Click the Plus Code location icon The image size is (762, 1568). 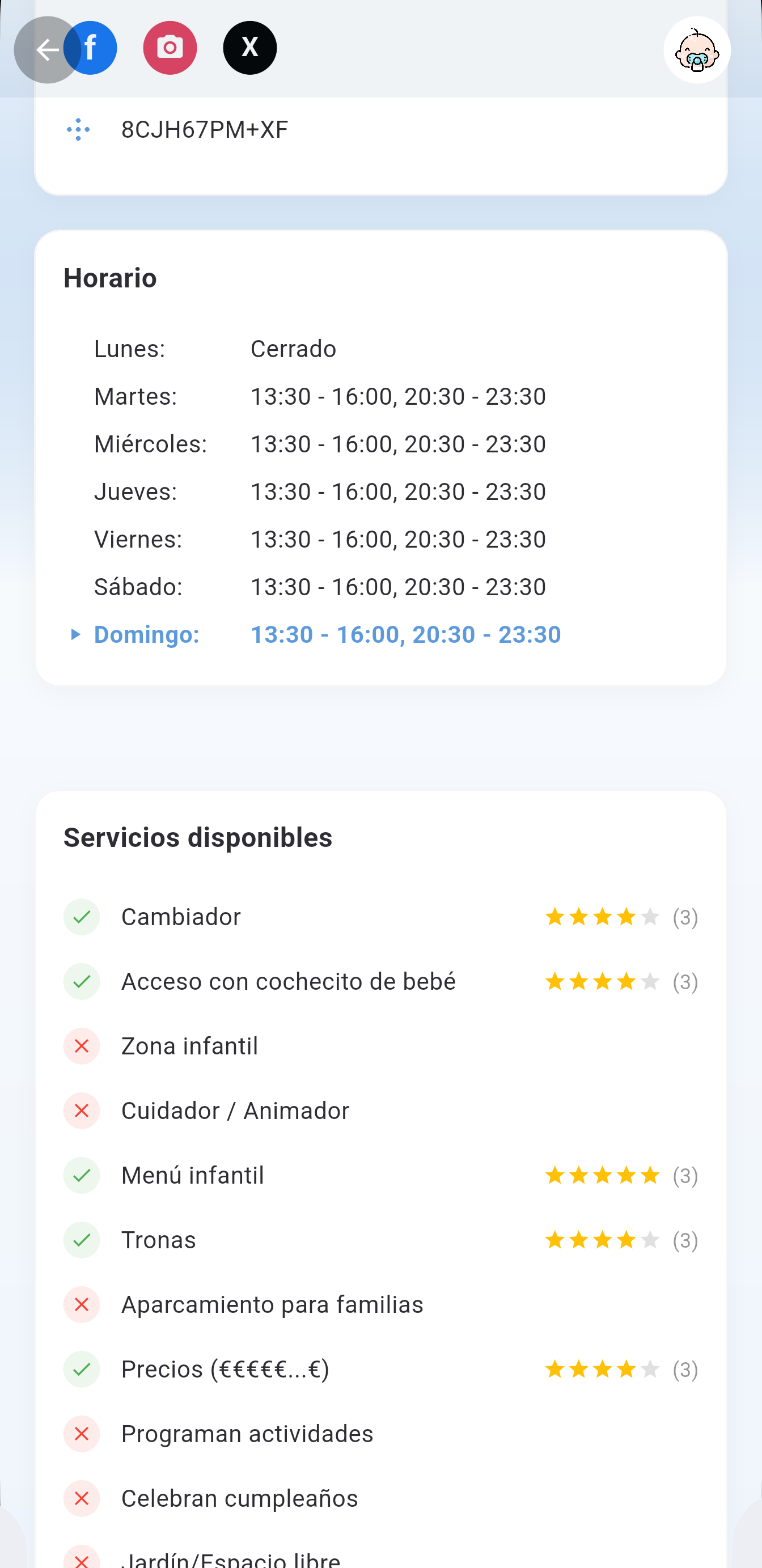78,129
